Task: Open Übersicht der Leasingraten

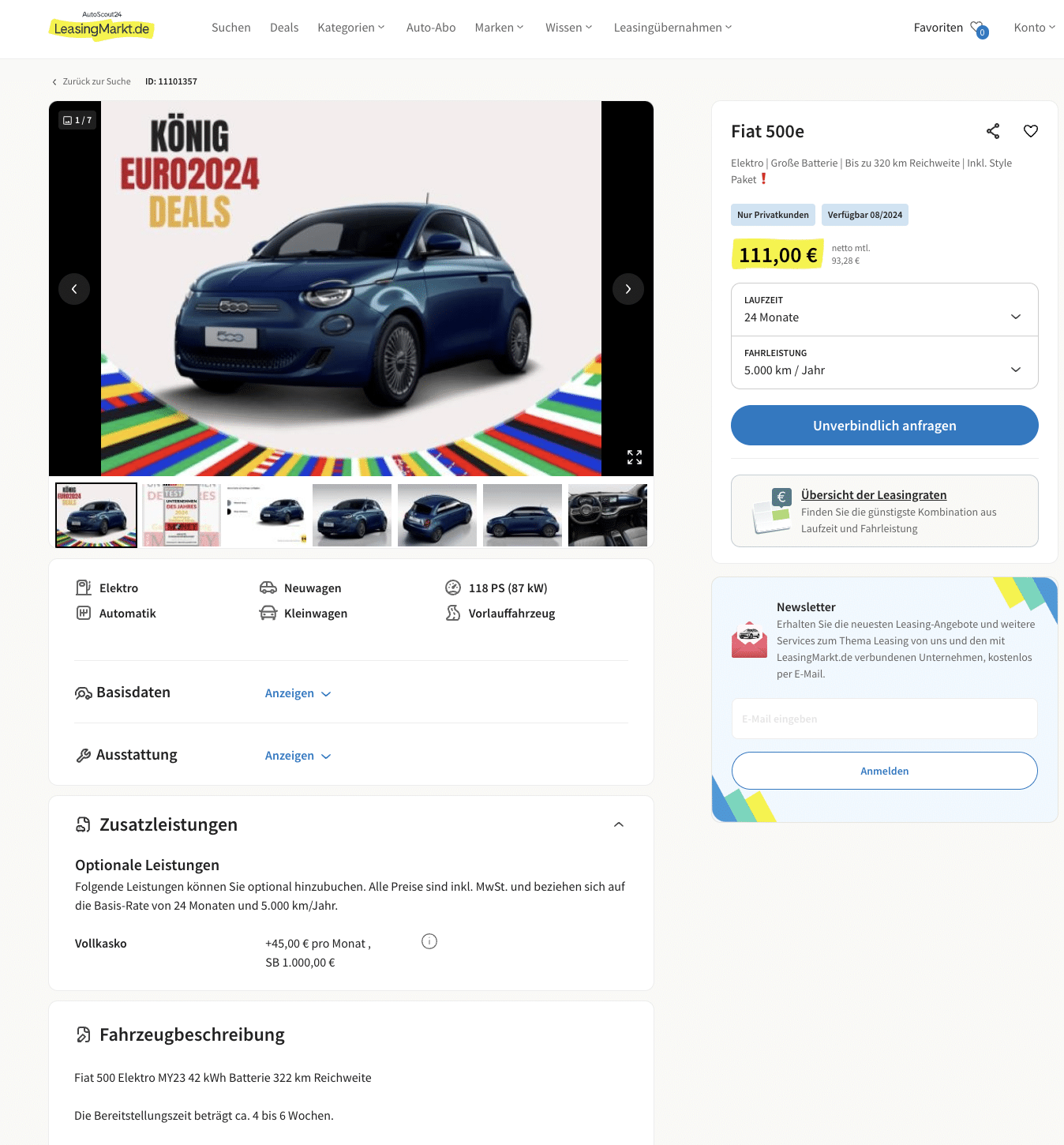Action: (x=873, y=495)
